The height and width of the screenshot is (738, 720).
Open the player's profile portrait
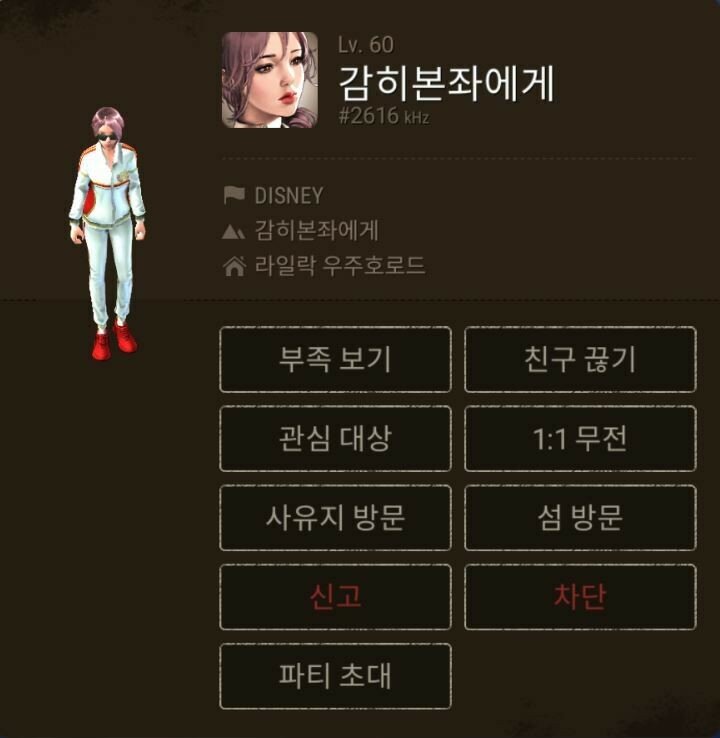[x=269, y=80]
